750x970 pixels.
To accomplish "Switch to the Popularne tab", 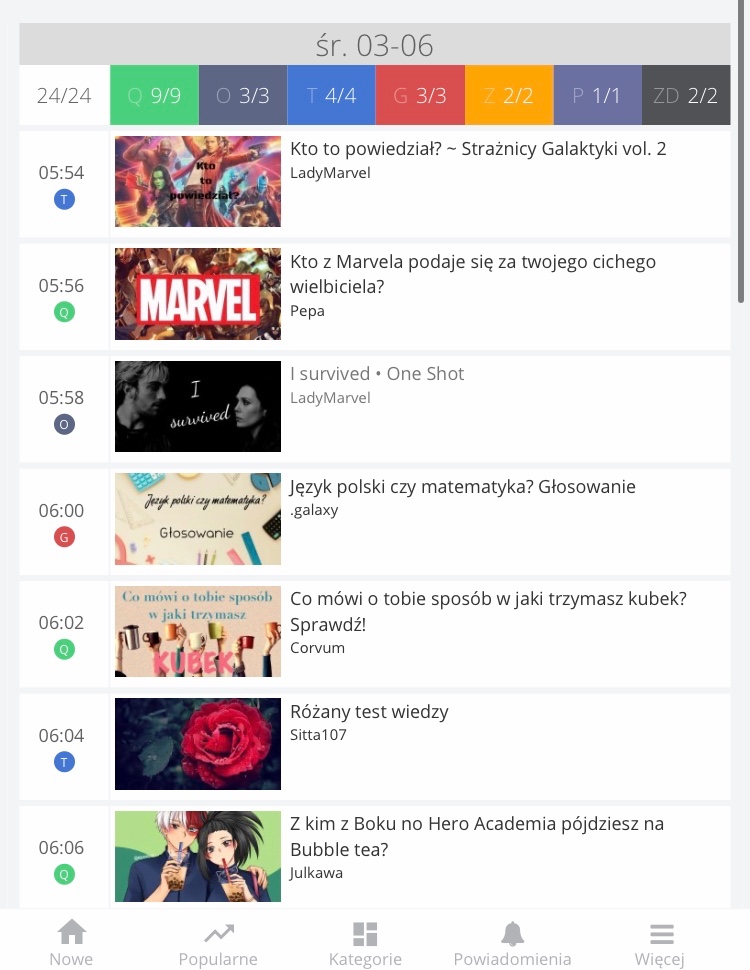I will coord(218,943).
